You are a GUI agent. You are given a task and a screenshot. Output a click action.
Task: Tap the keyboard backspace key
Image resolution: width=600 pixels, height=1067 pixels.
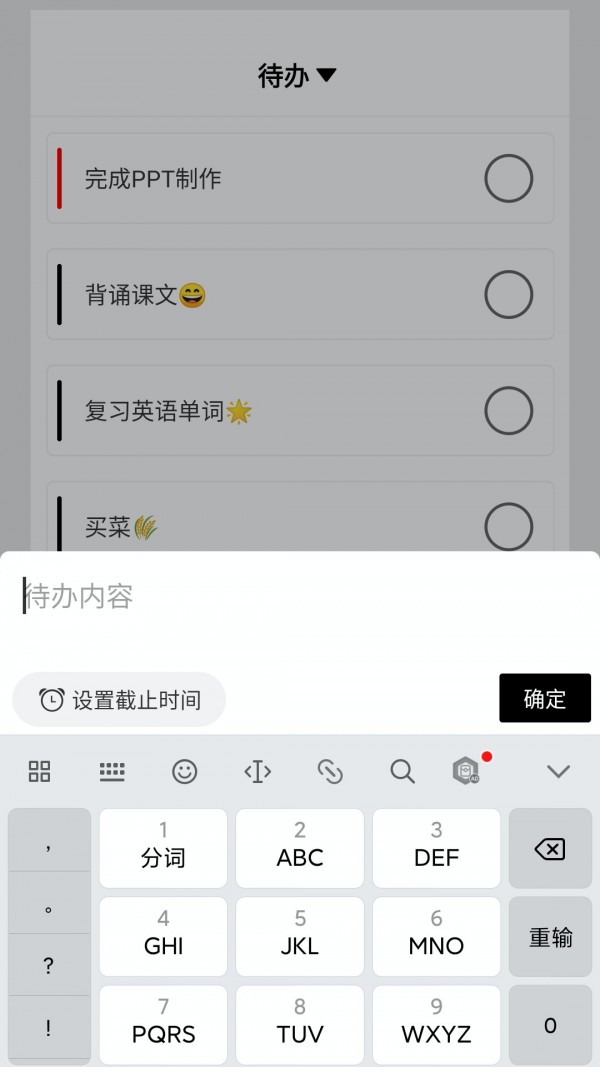550,849
